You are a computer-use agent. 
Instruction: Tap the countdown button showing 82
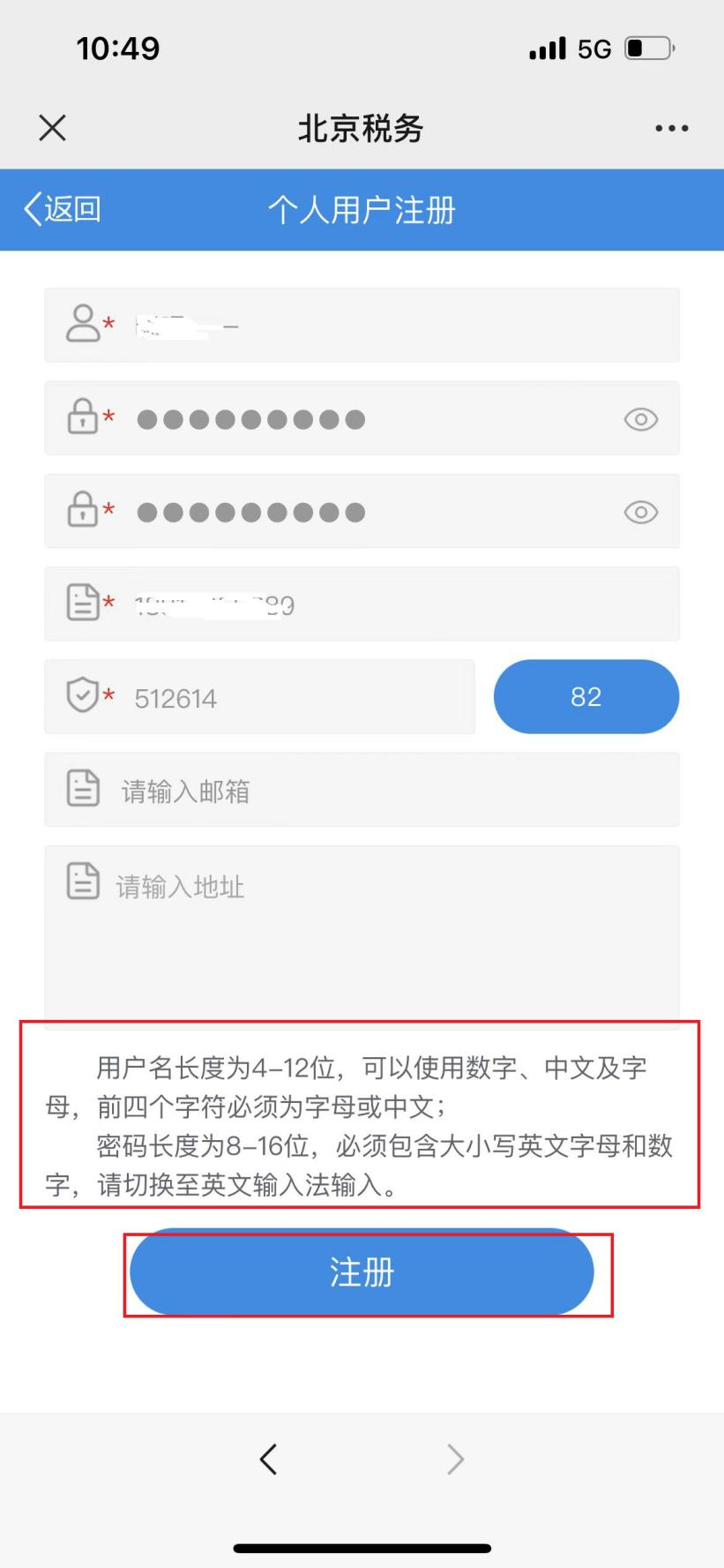pos(586,696)
